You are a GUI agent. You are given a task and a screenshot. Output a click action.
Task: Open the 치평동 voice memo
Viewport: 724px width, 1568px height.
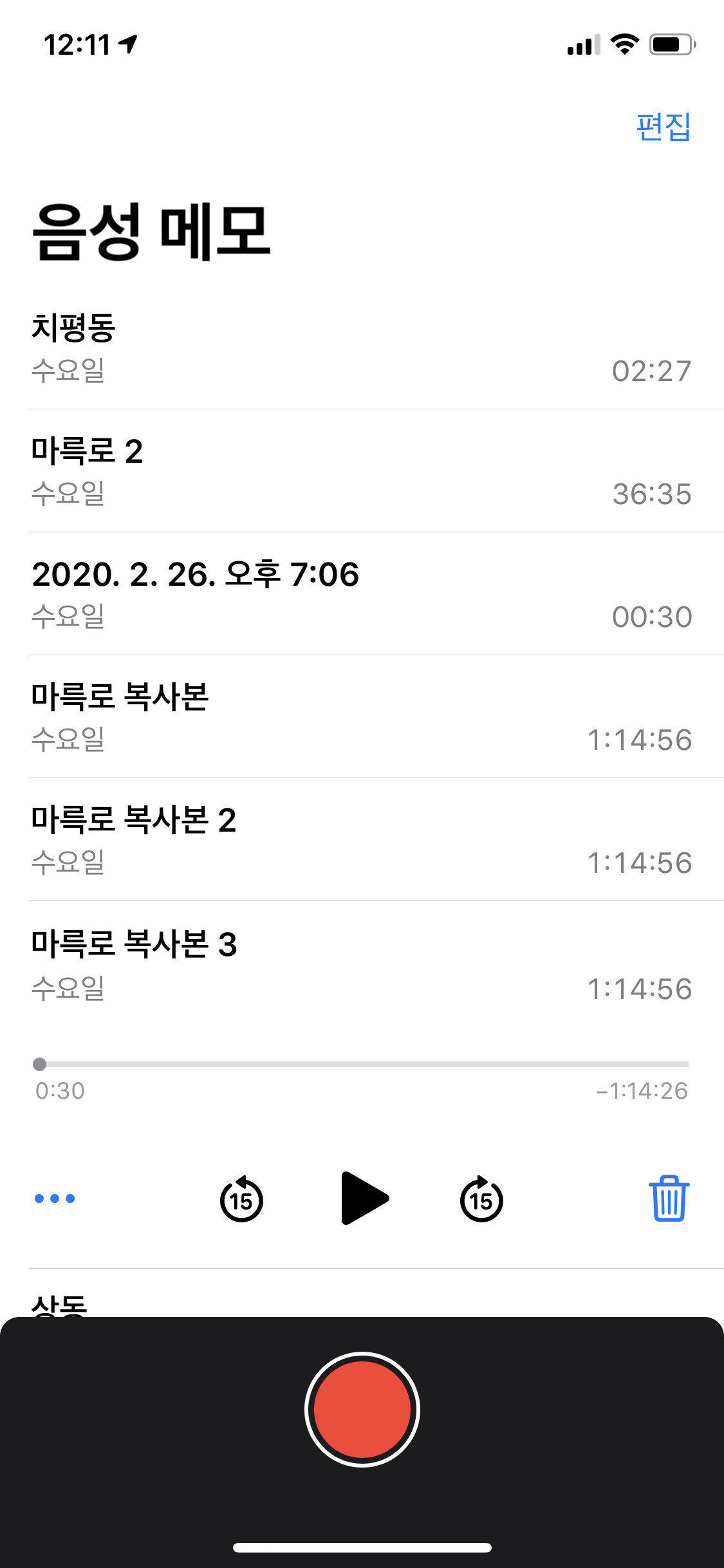click(360, 348)
